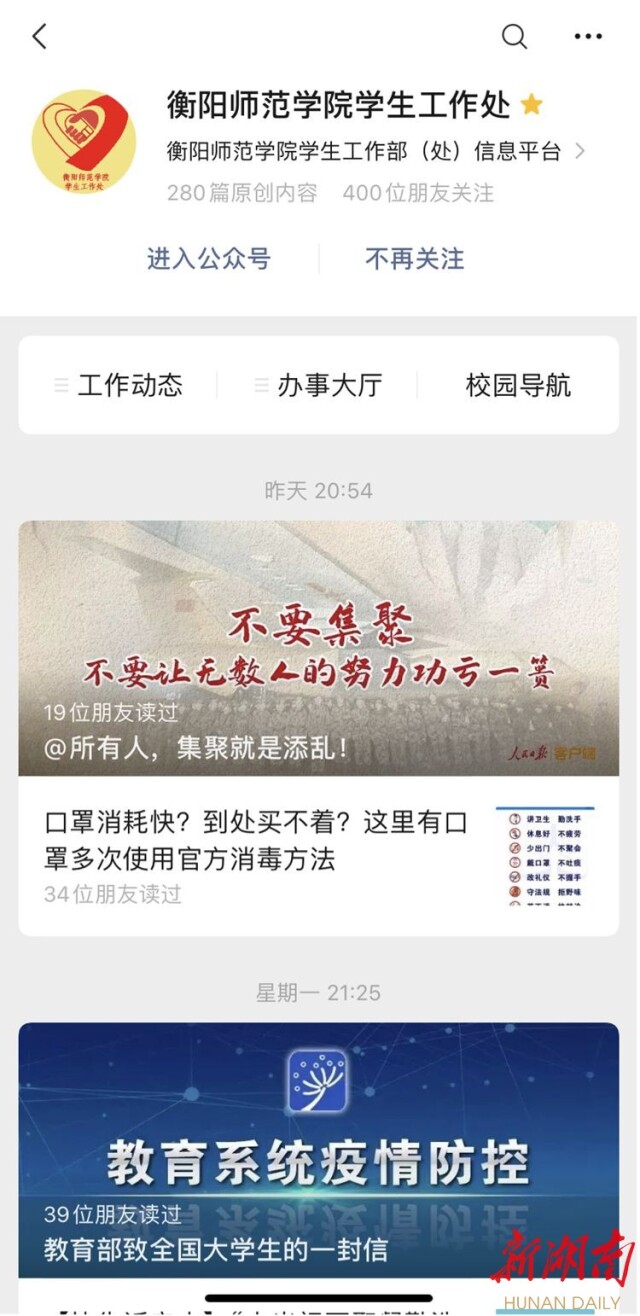This screenshot has width=640, height=1316.
Task: Tap 进入公众号 button
Action: (209, 259)
